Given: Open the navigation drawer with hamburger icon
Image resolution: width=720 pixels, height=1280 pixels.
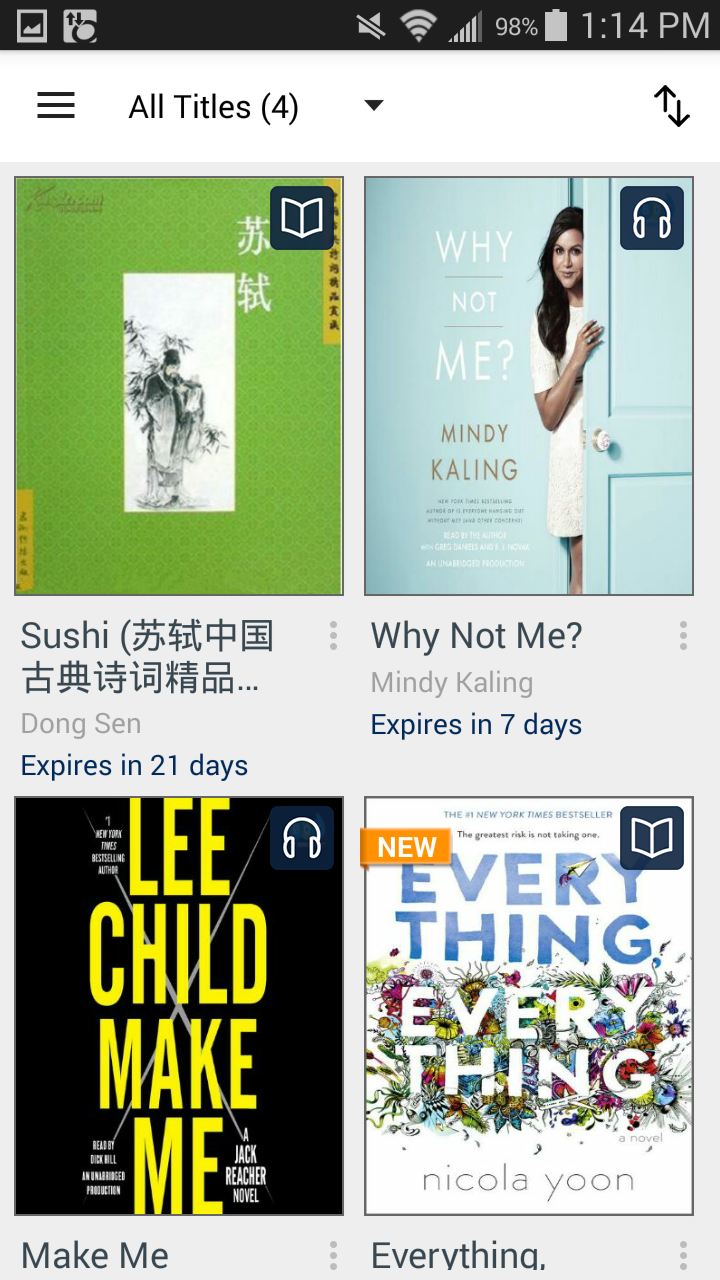Looking at the screenshot, I should [56, 106].
